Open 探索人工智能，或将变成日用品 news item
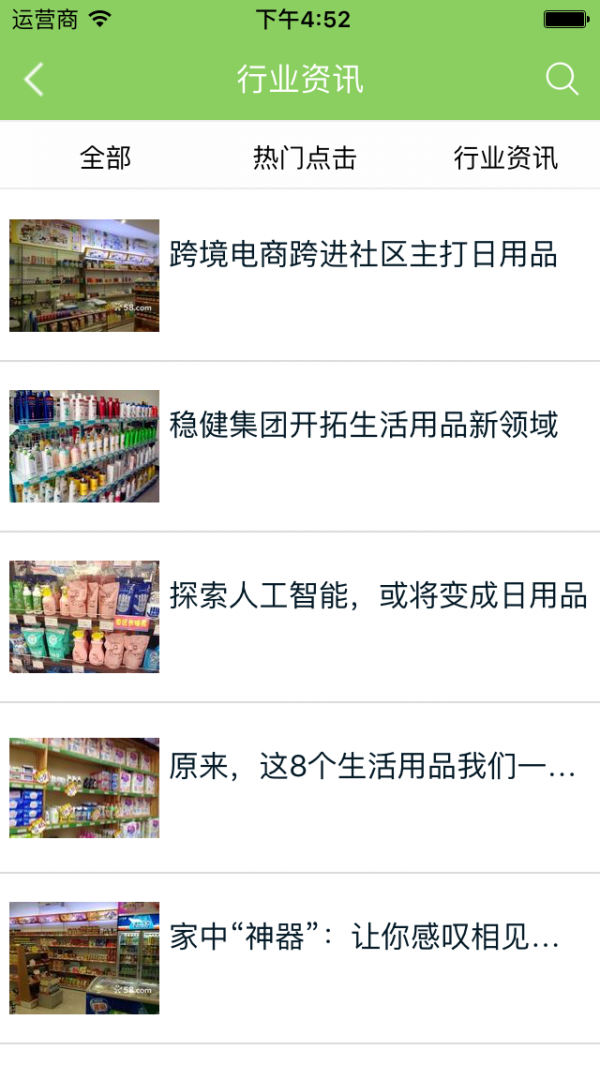Screen dimensions: 600x1065 click(377, 597)
